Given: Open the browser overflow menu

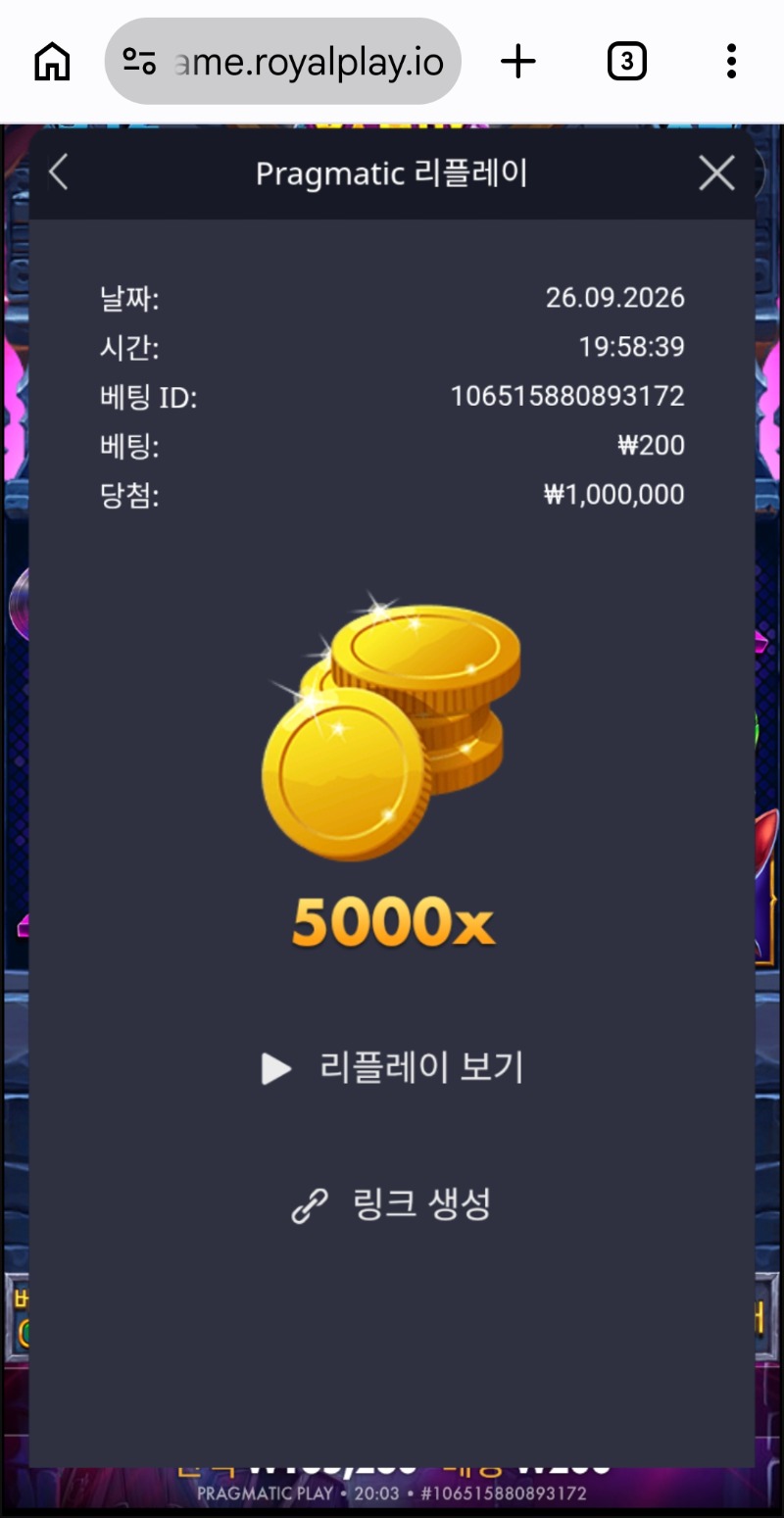Looking at the screenshot, I should tap(731, 62).
